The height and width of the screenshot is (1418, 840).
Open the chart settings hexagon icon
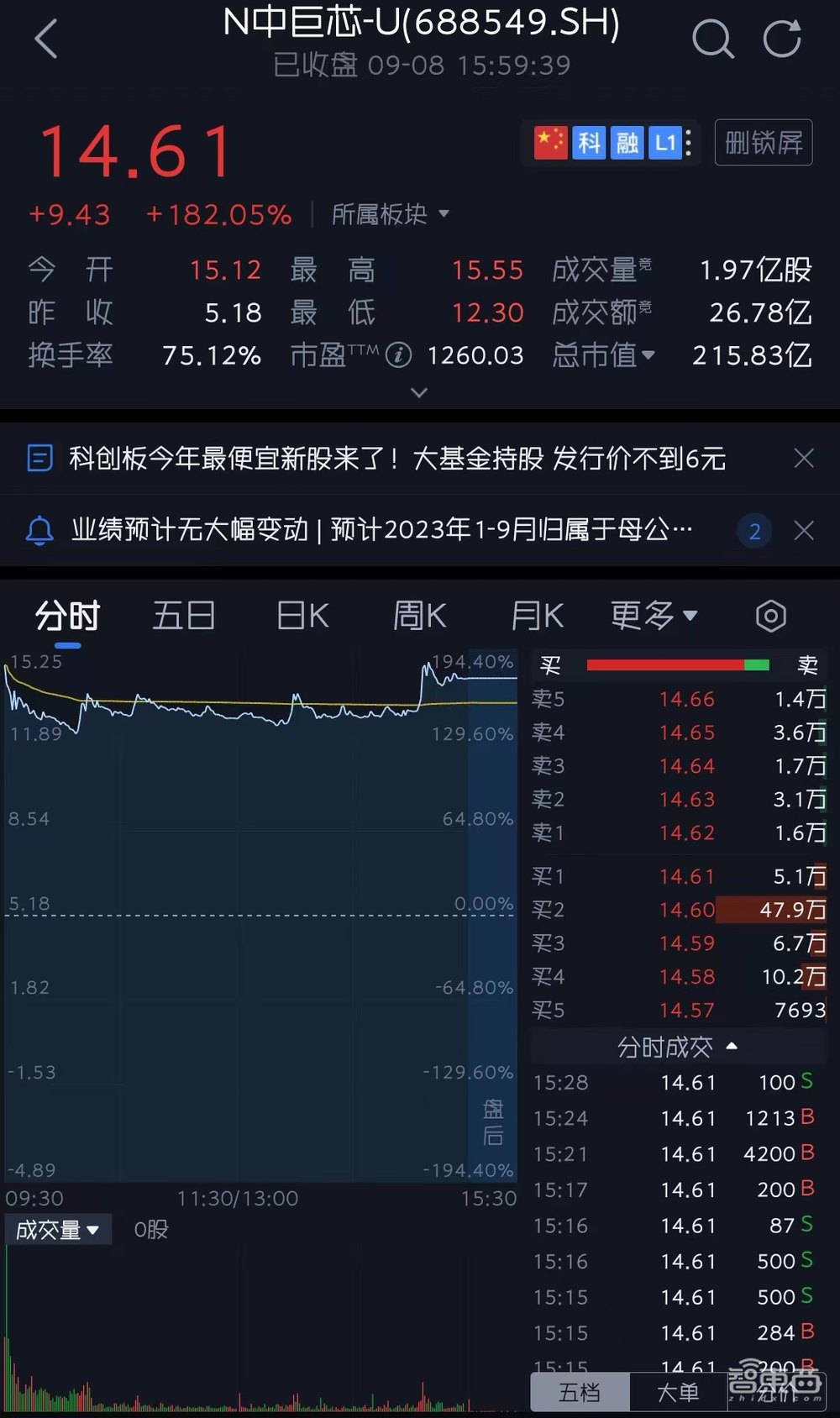[770, 616]
